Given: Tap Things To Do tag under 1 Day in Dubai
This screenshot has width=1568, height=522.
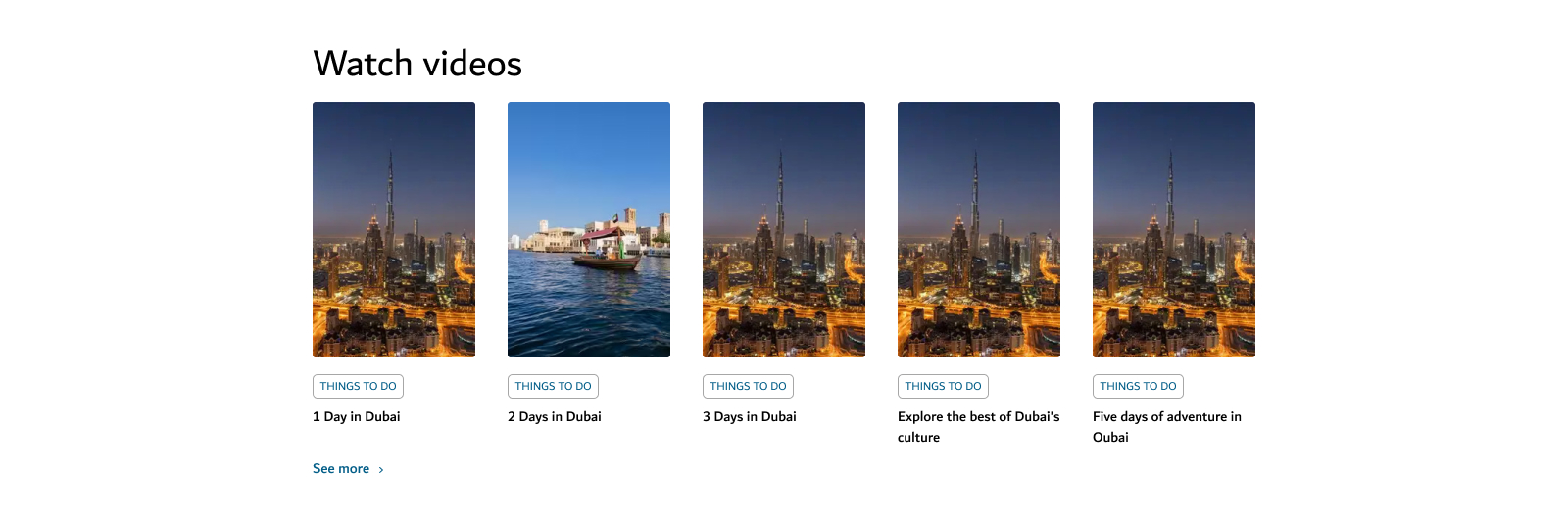Looking at the screenshot, I should coord(358,386).
